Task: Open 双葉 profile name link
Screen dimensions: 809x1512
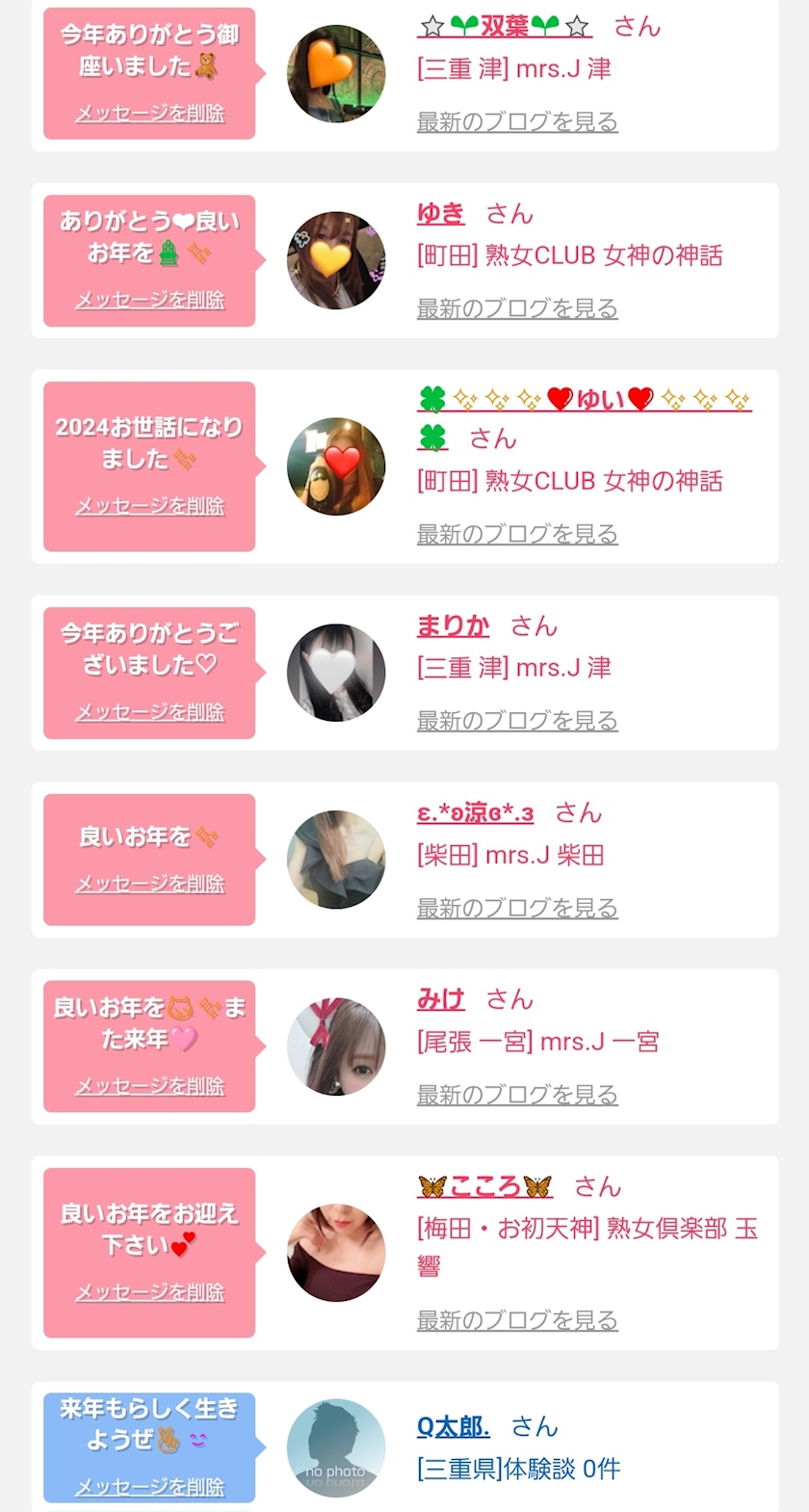Action: [x=505, y=27]
